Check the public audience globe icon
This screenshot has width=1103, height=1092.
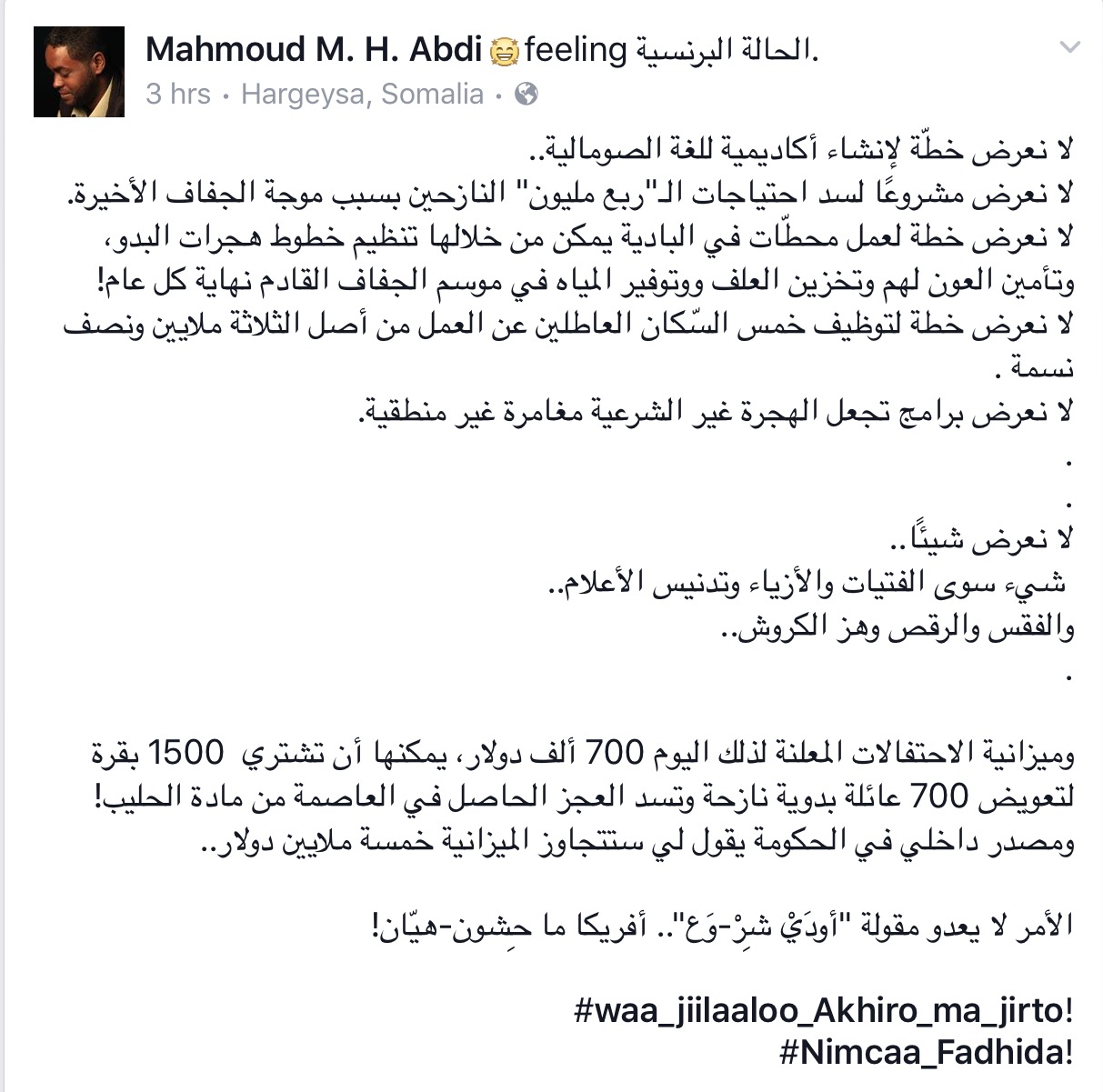pyautogui.click(x=526, y=94)
